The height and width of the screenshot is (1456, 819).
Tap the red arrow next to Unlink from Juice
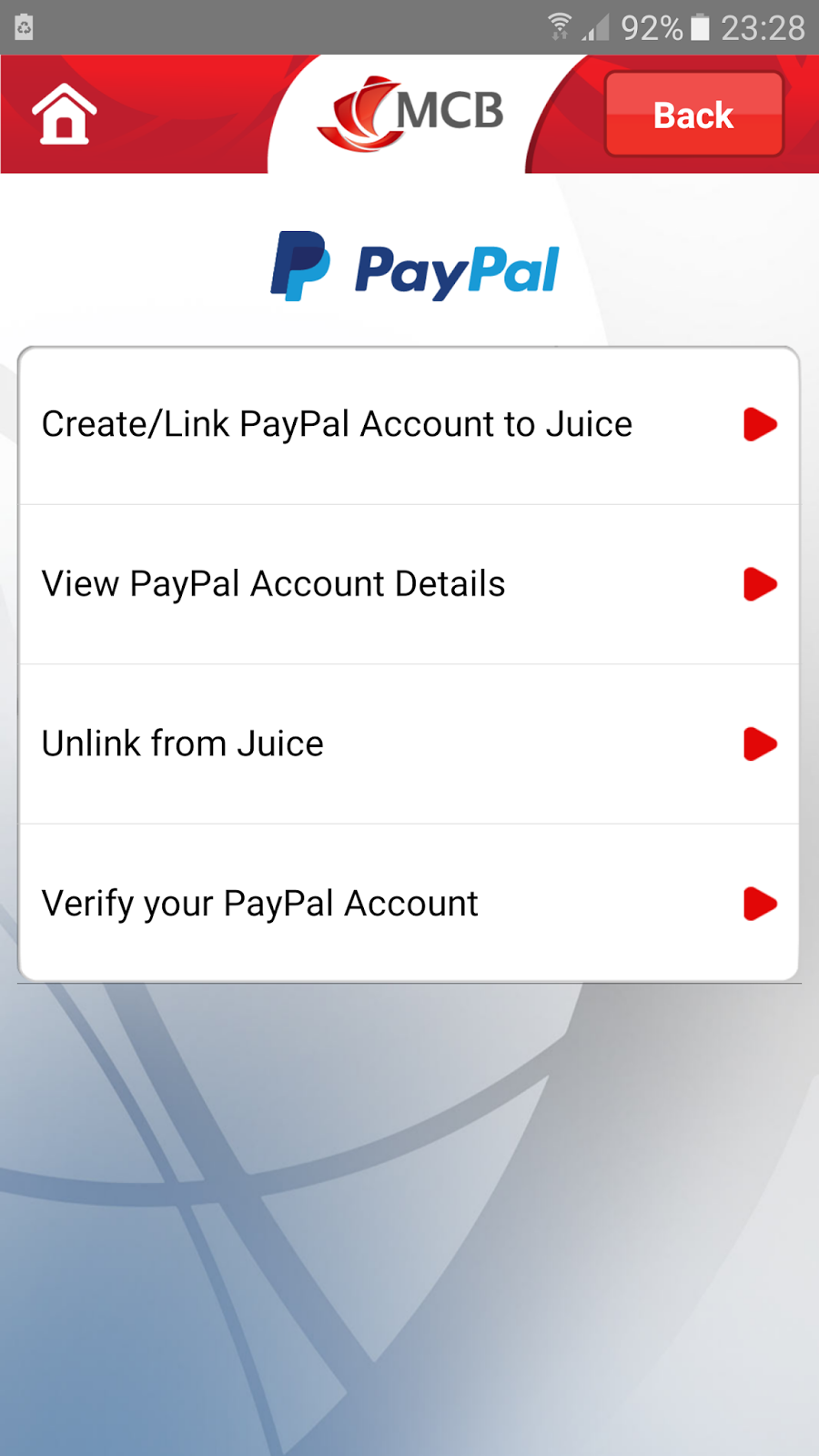pyautogui.click(x=759, y=744)
